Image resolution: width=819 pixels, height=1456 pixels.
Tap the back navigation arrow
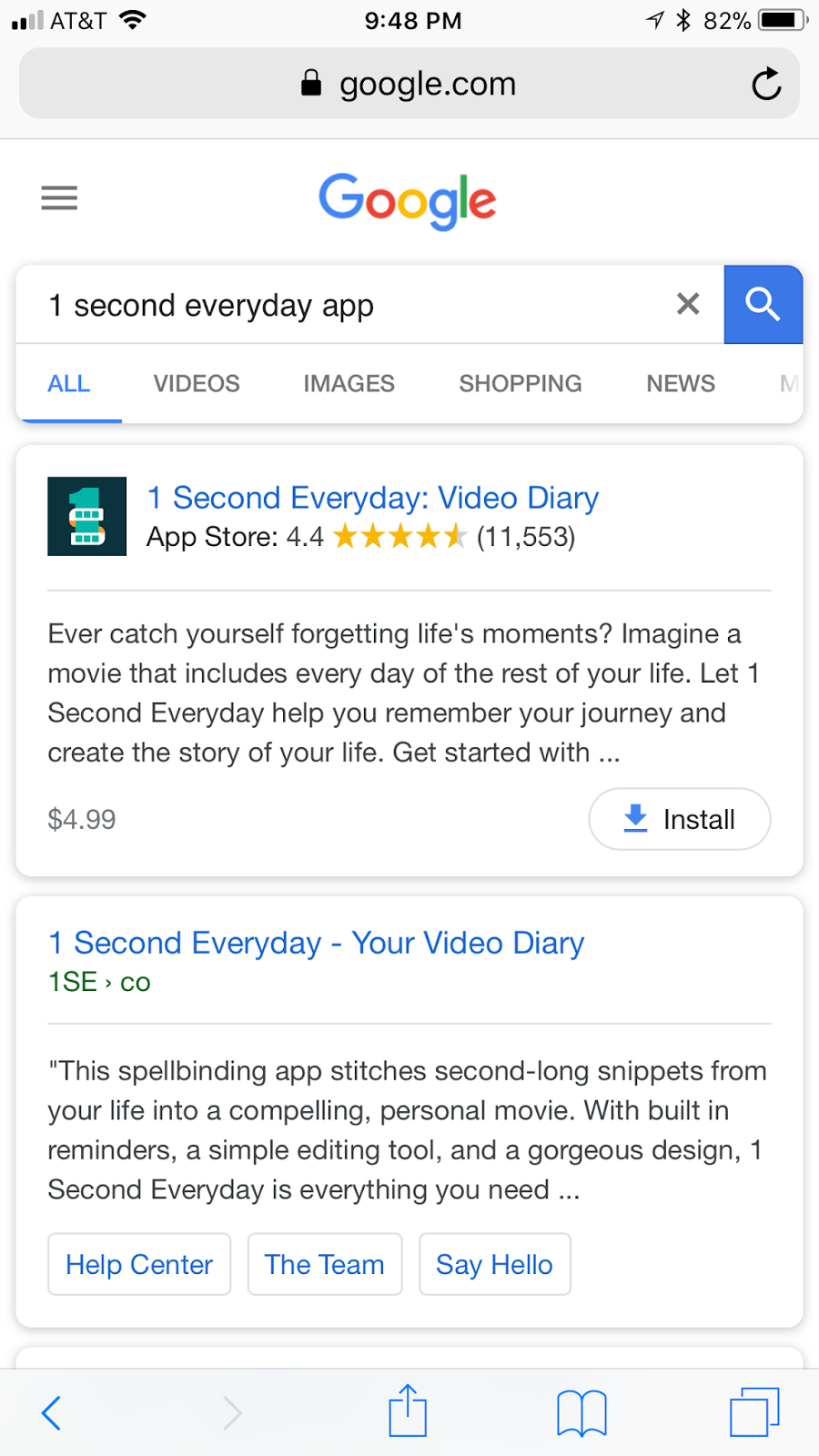pyautogui.click(x=52, y=1412)
